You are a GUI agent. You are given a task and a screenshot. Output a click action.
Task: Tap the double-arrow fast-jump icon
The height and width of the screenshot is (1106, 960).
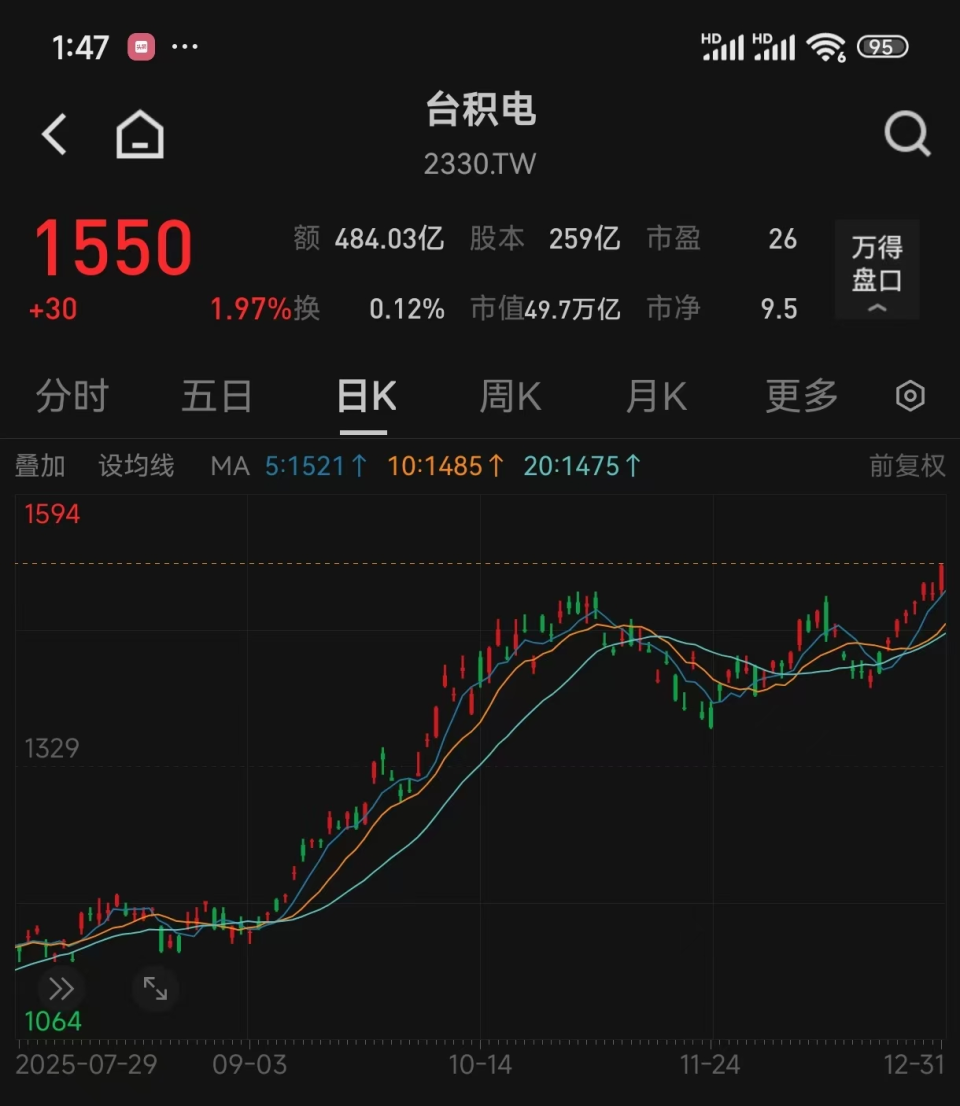(x=62, y=988)
